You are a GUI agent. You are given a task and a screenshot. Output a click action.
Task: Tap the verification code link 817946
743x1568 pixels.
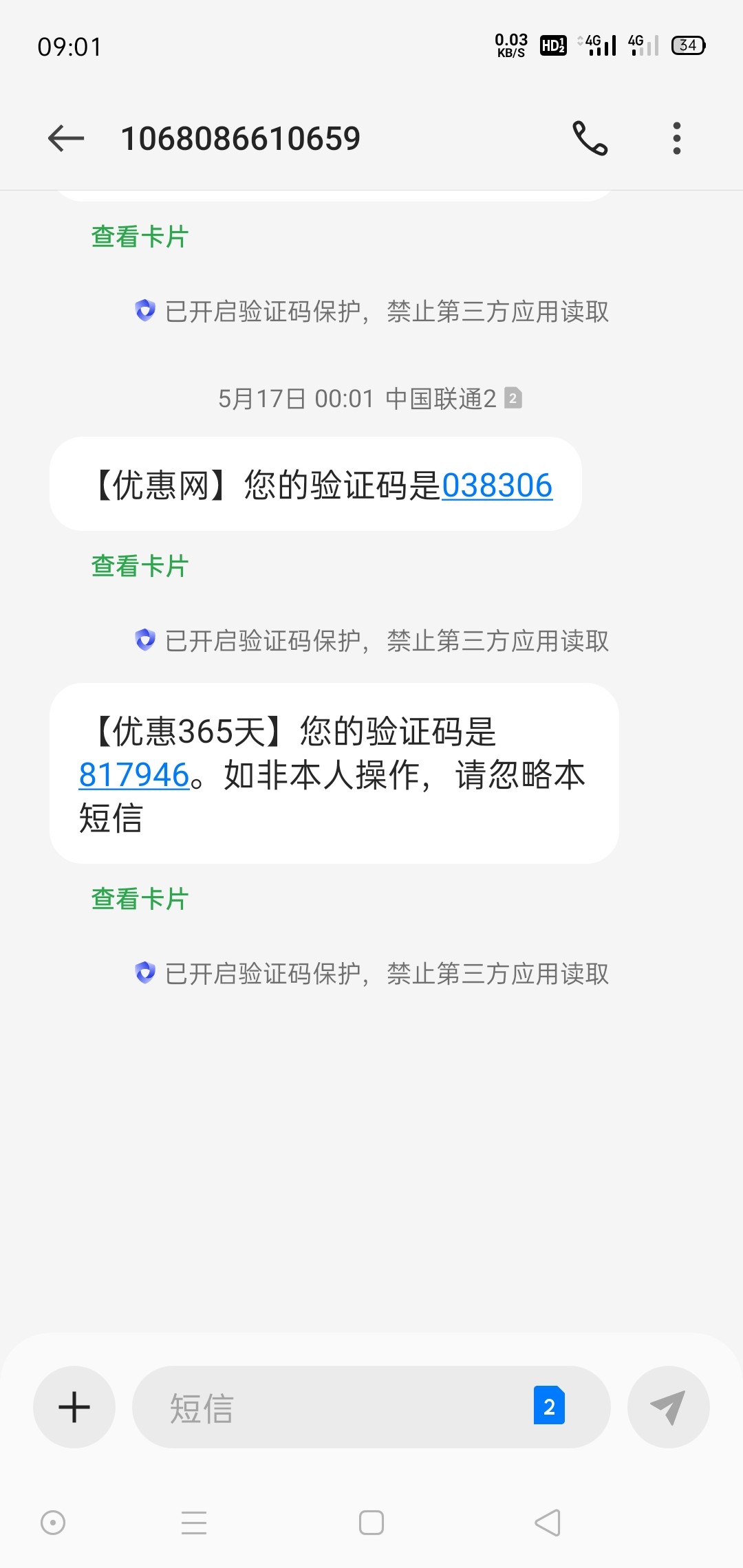coord(134,775)
